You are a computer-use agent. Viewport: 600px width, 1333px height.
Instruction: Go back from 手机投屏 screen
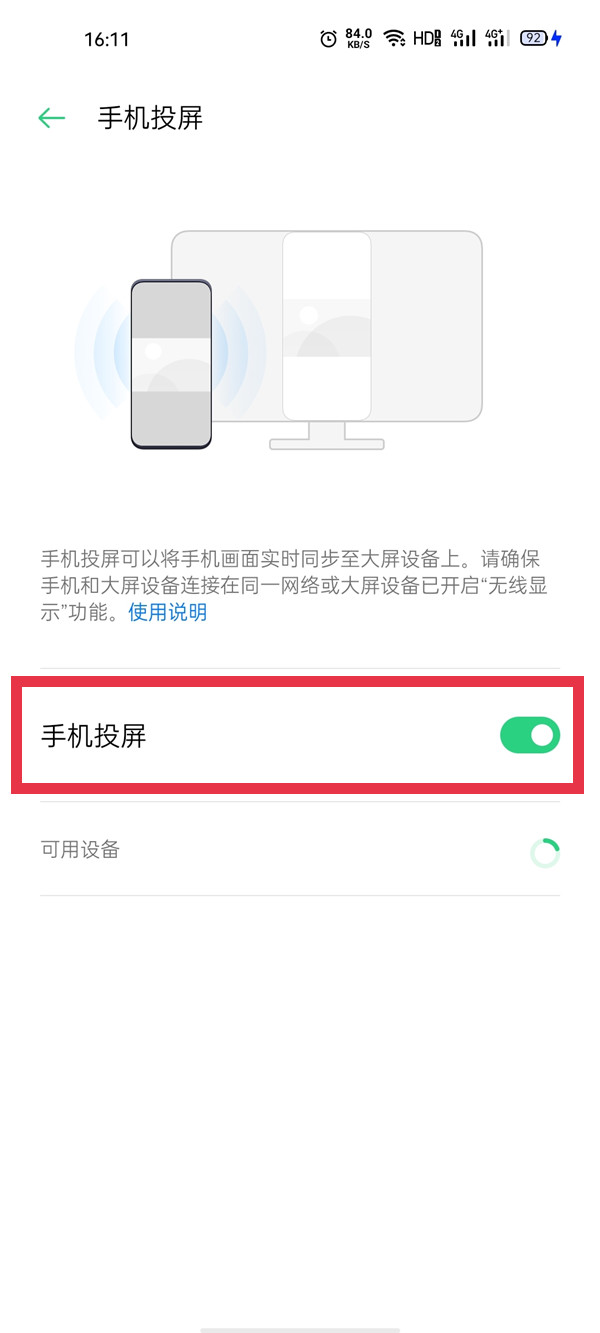pyautogui.click(x=51, y=118)
